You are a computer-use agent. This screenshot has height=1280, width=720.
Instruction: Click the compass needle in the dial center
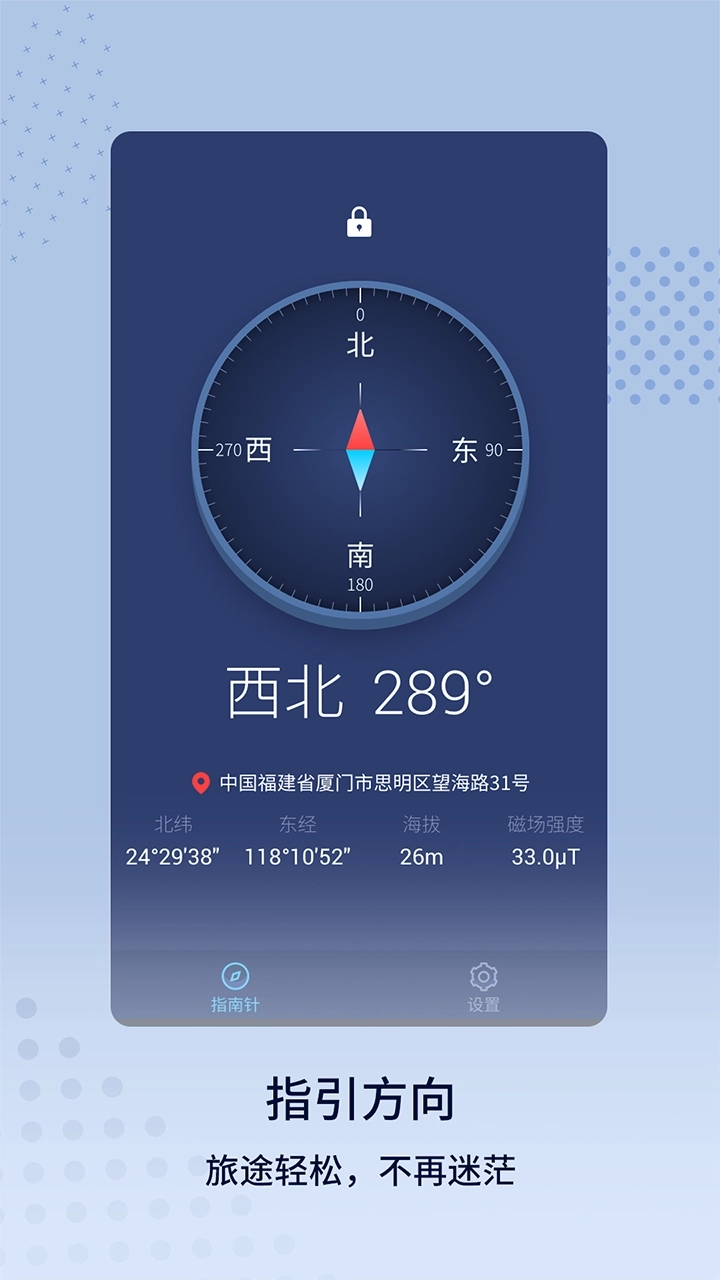(360, 448)
